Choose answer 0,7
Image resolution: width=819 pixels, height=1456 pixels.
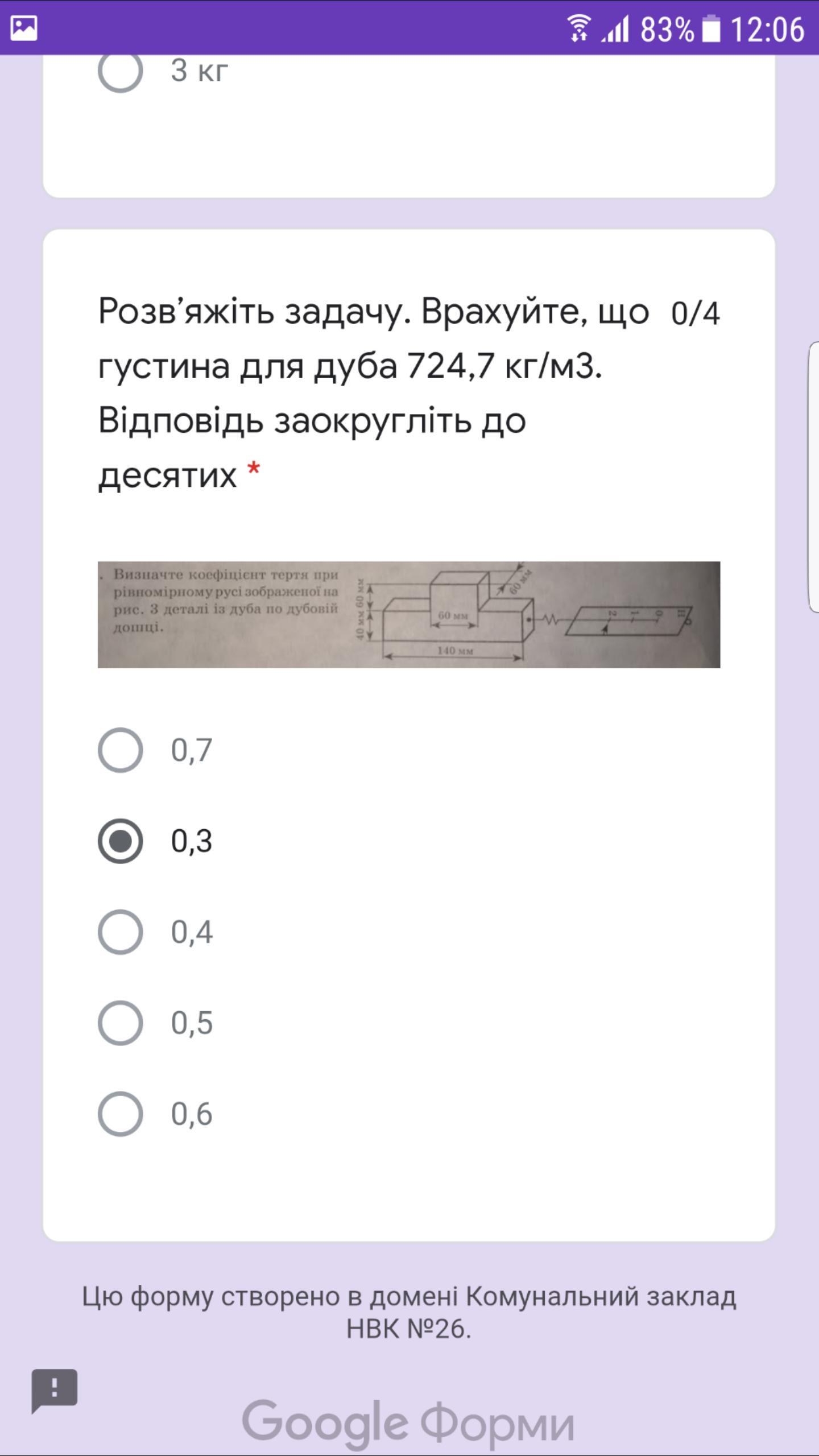click(x=120, y=750)
